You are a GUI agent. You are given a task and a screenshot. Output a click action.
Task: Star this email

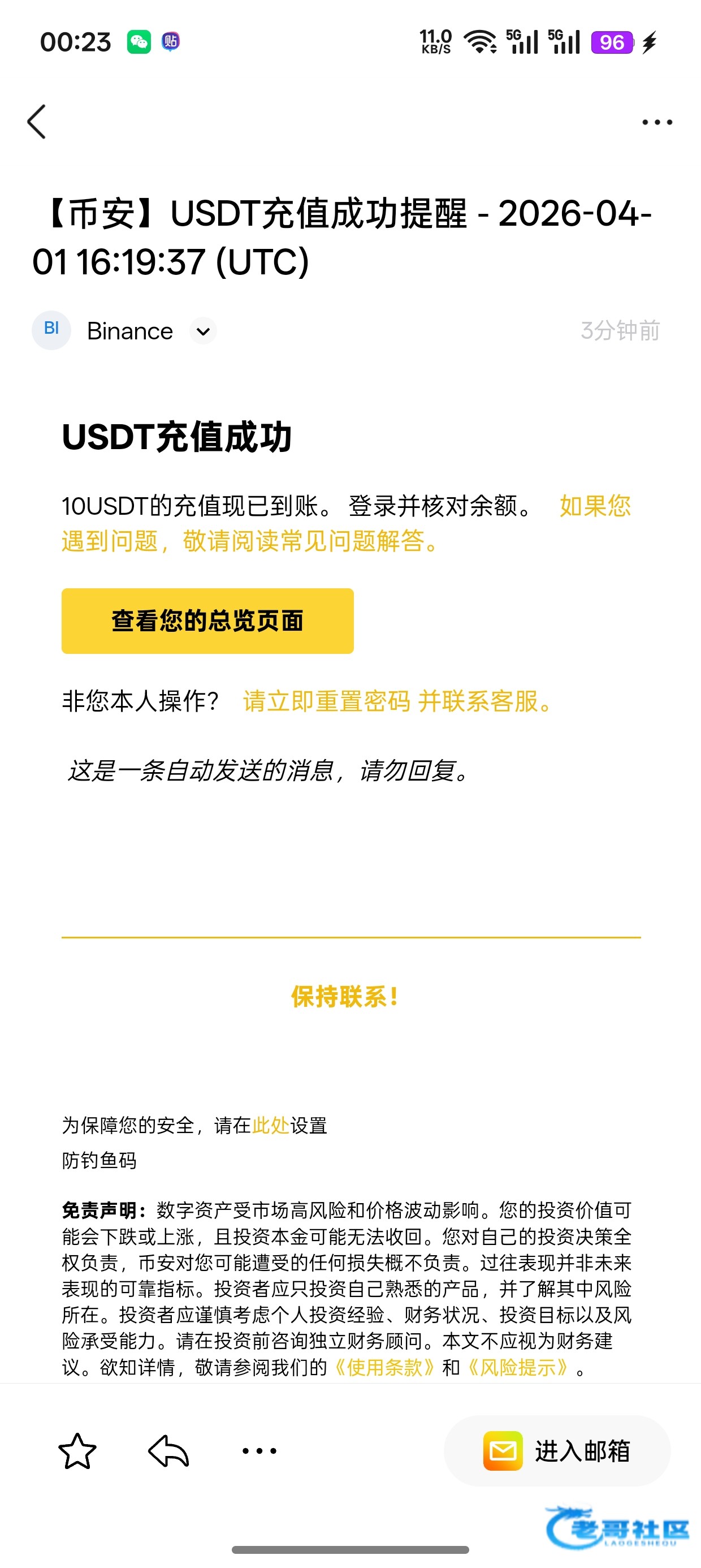[77, 1451]
